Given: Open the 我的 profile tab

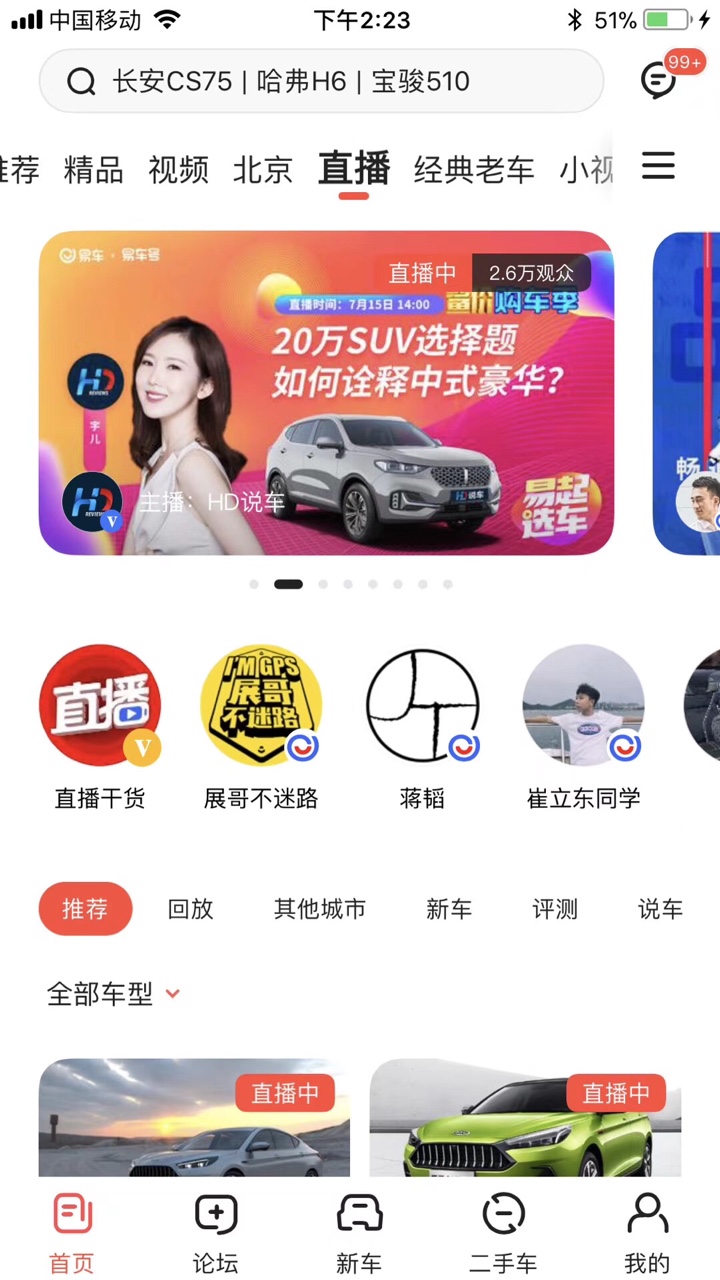Looking at the screenshot, I should 647,1234.
